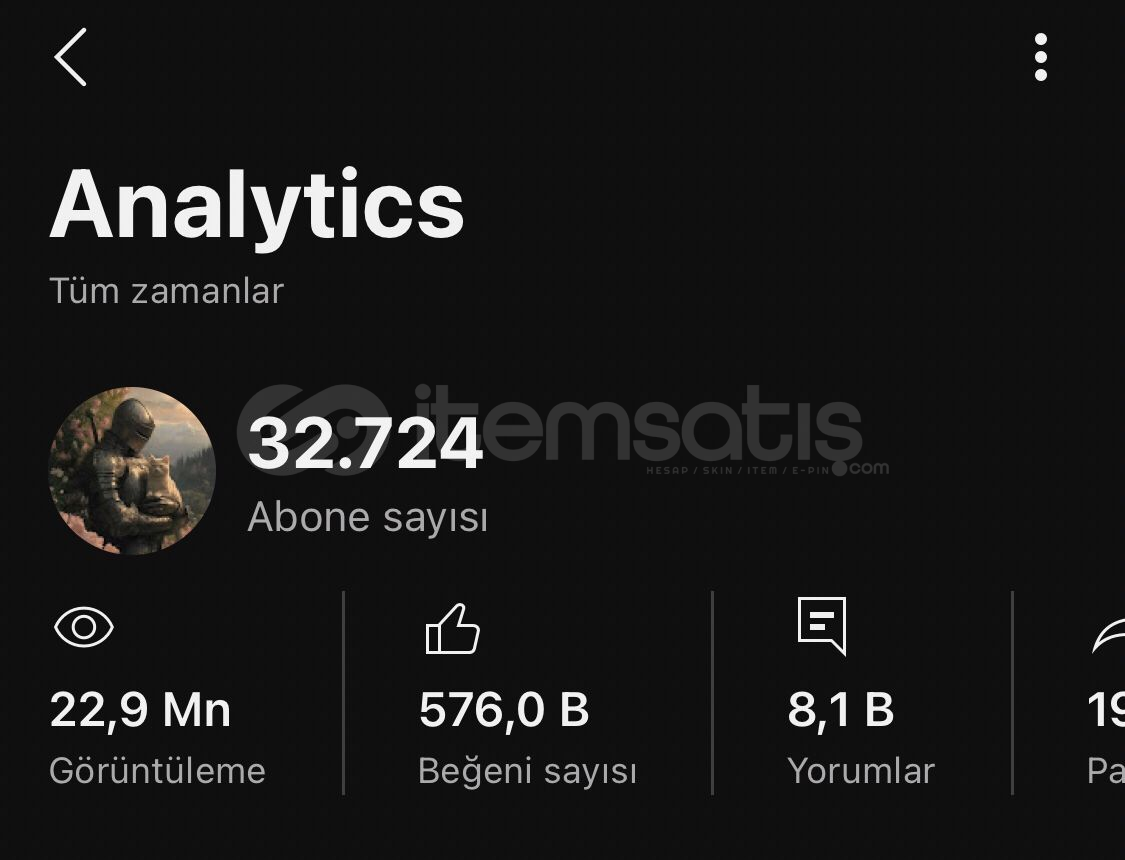This screenshot has height=860, width=1125.
Task: Go back using the top-left arrow
Action: coord(71,57)
